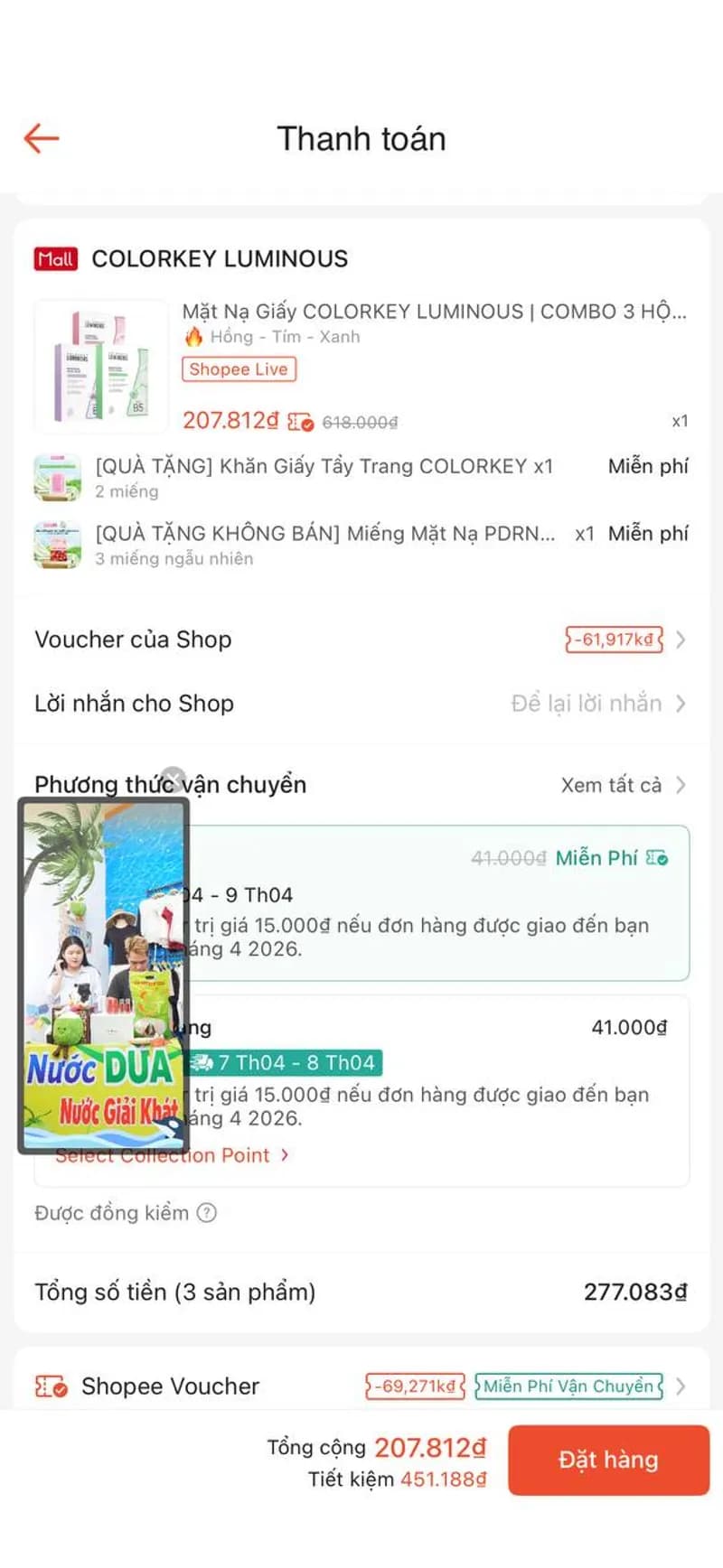Toggle the Miễn Phí Vận Chuyển voucher tag
723x1568 pixels.
567,1386
